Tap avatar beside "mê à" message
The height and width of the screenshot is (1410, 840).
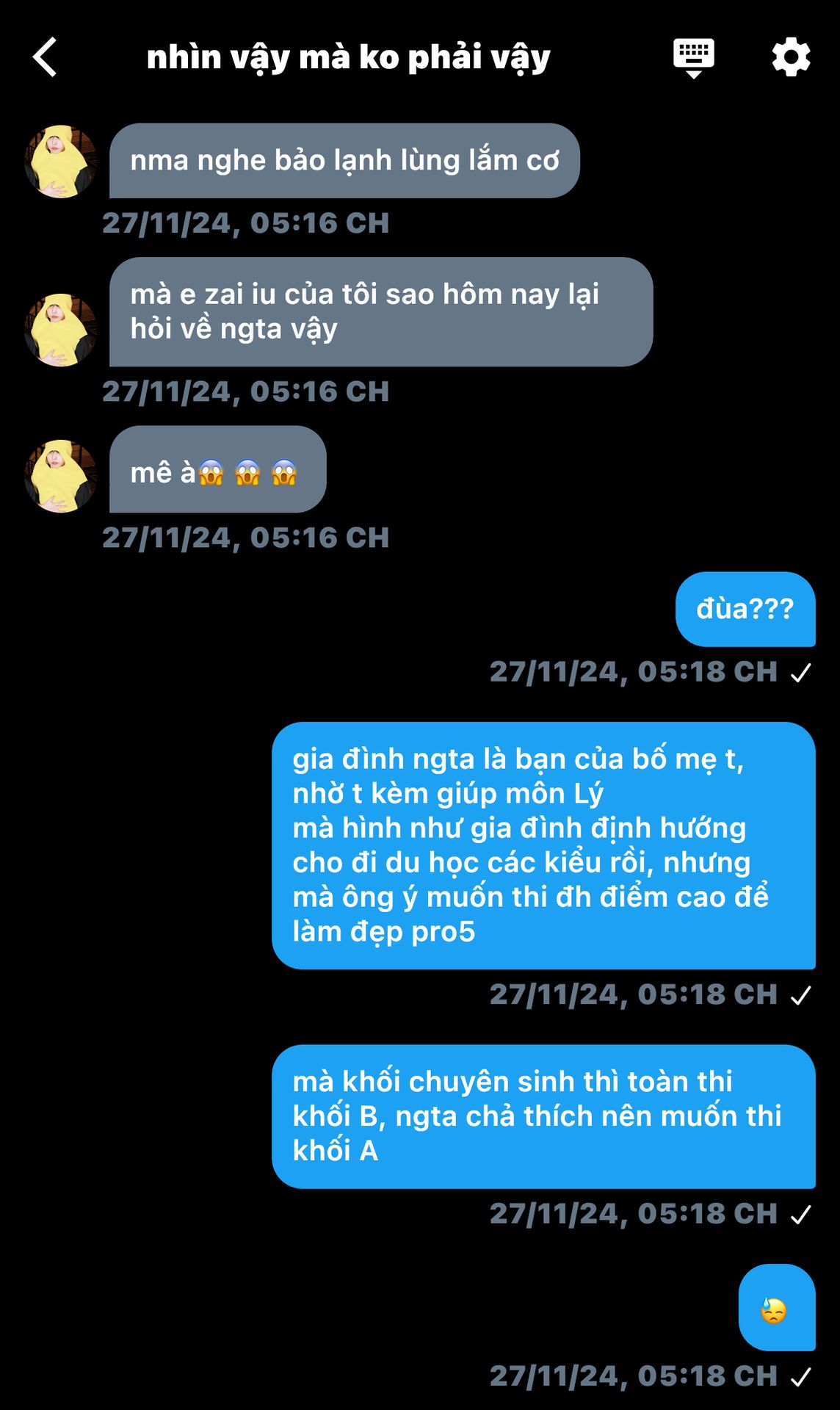point(61,476)
